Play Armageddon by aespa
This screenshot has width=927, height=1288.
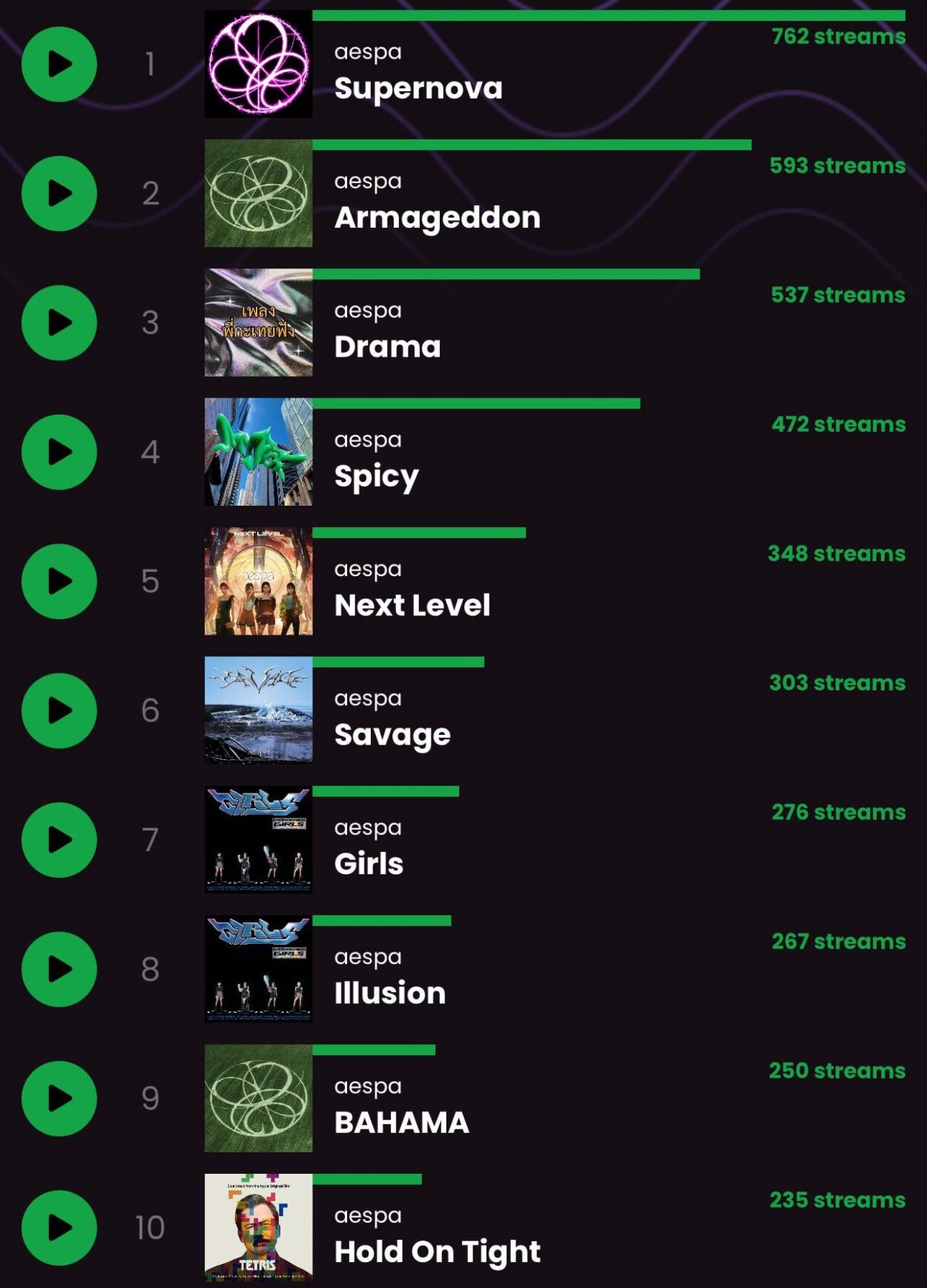59,194
